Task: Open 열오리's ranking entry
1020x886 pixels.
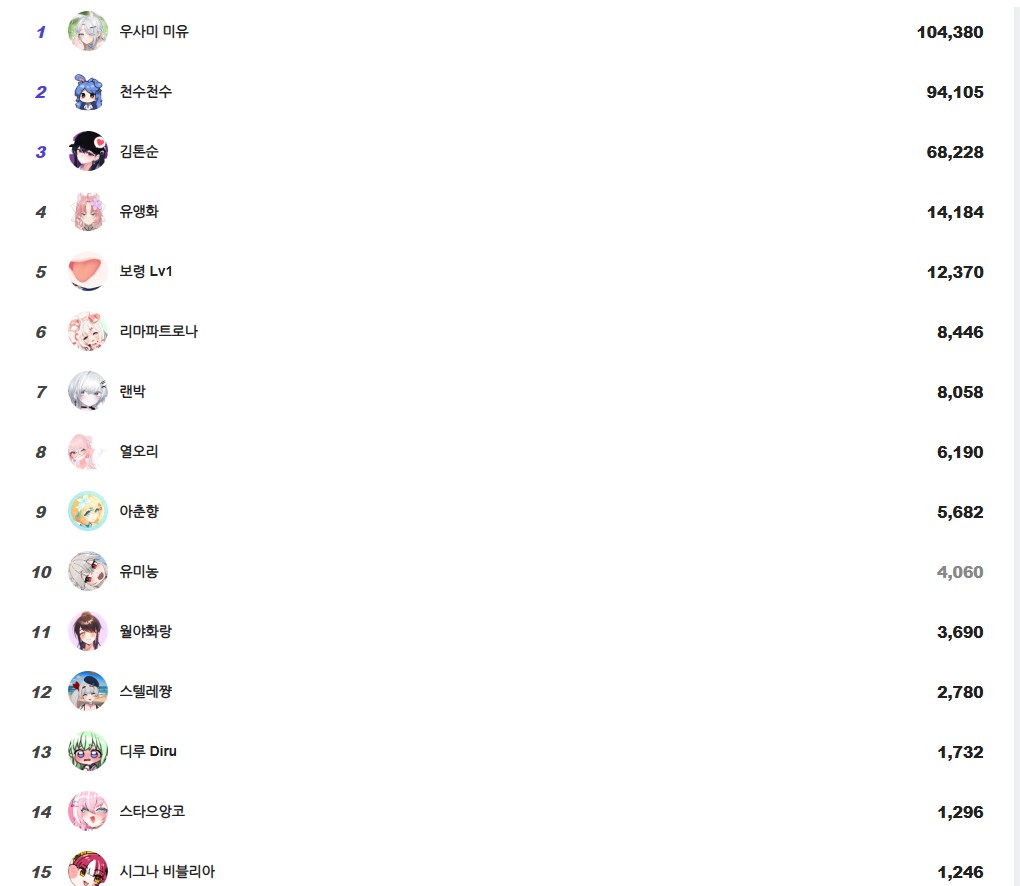Action: [x=138, y=452]
